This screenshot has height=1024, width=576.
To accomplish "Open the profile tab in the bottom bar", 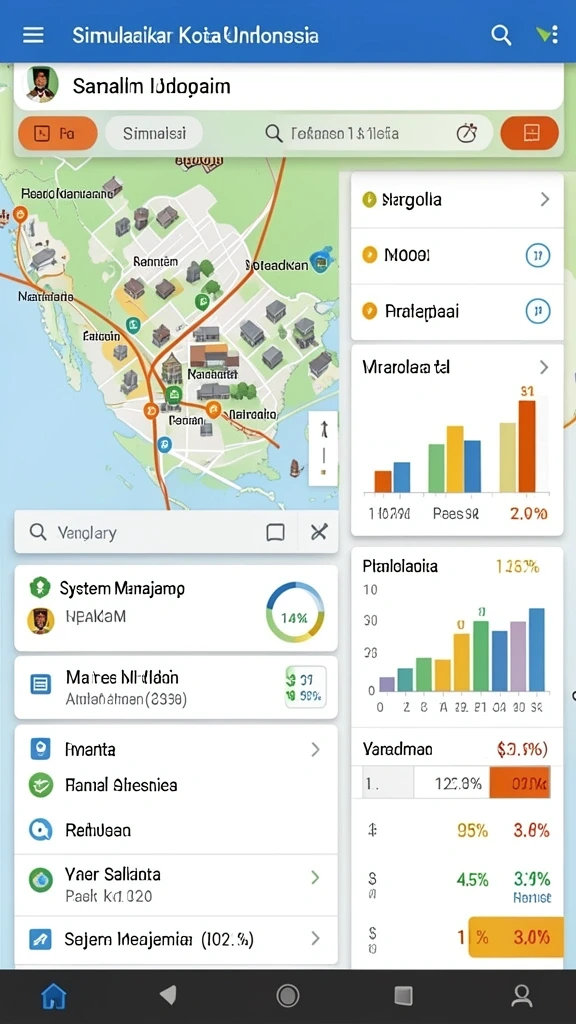I will (x=521, y=996).
